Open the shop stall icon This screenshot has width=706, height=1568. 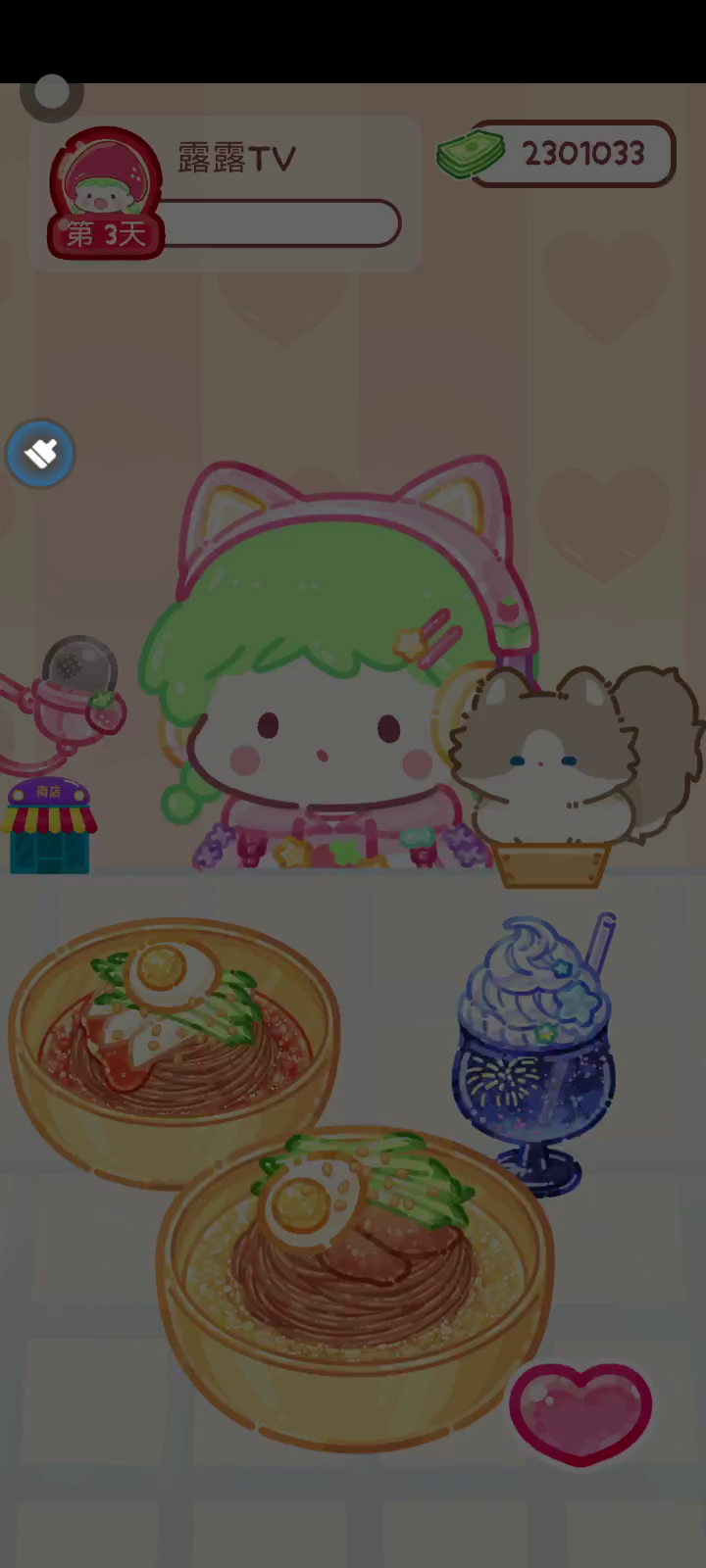pos(48,827)
